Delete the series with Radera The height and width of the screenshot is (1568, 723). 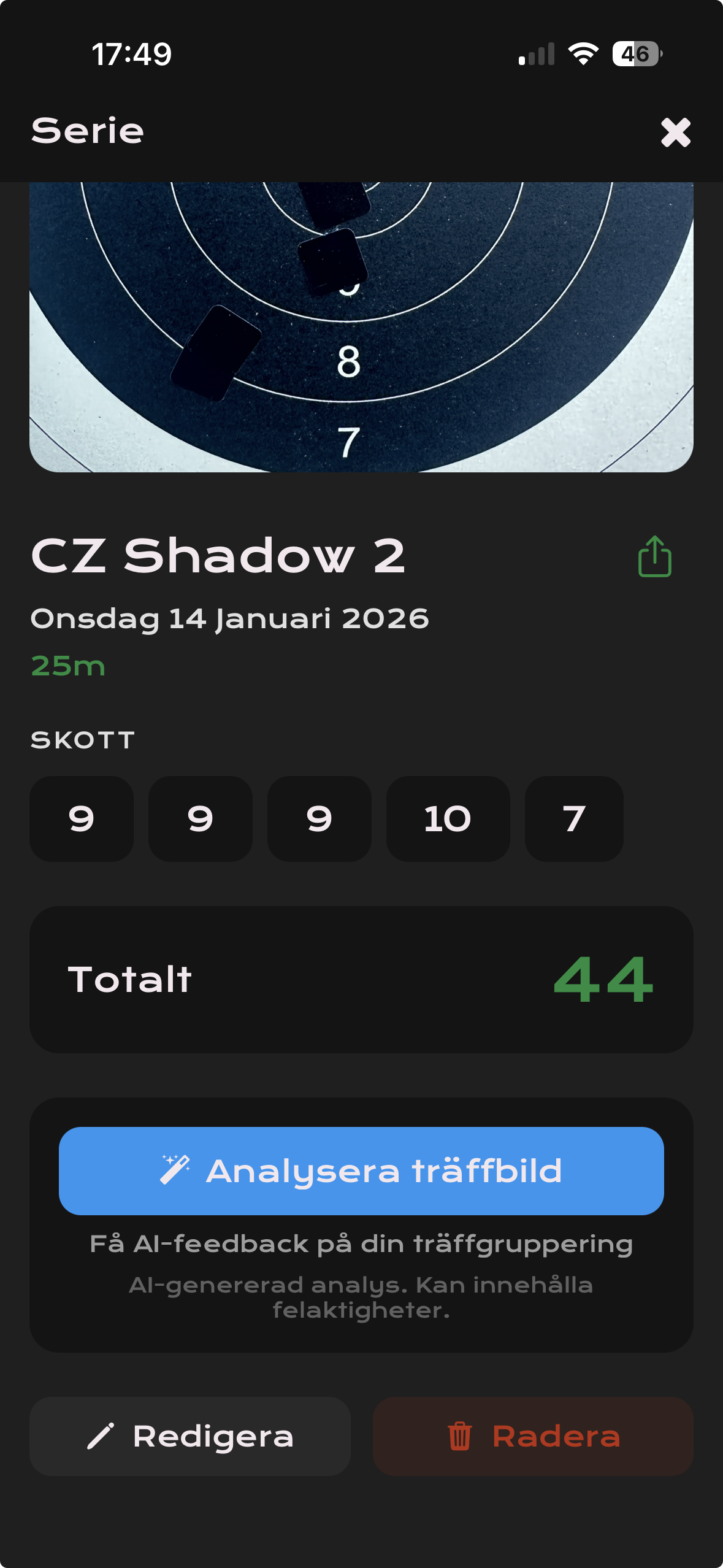pyautogui.click(x=533, y=1436)
